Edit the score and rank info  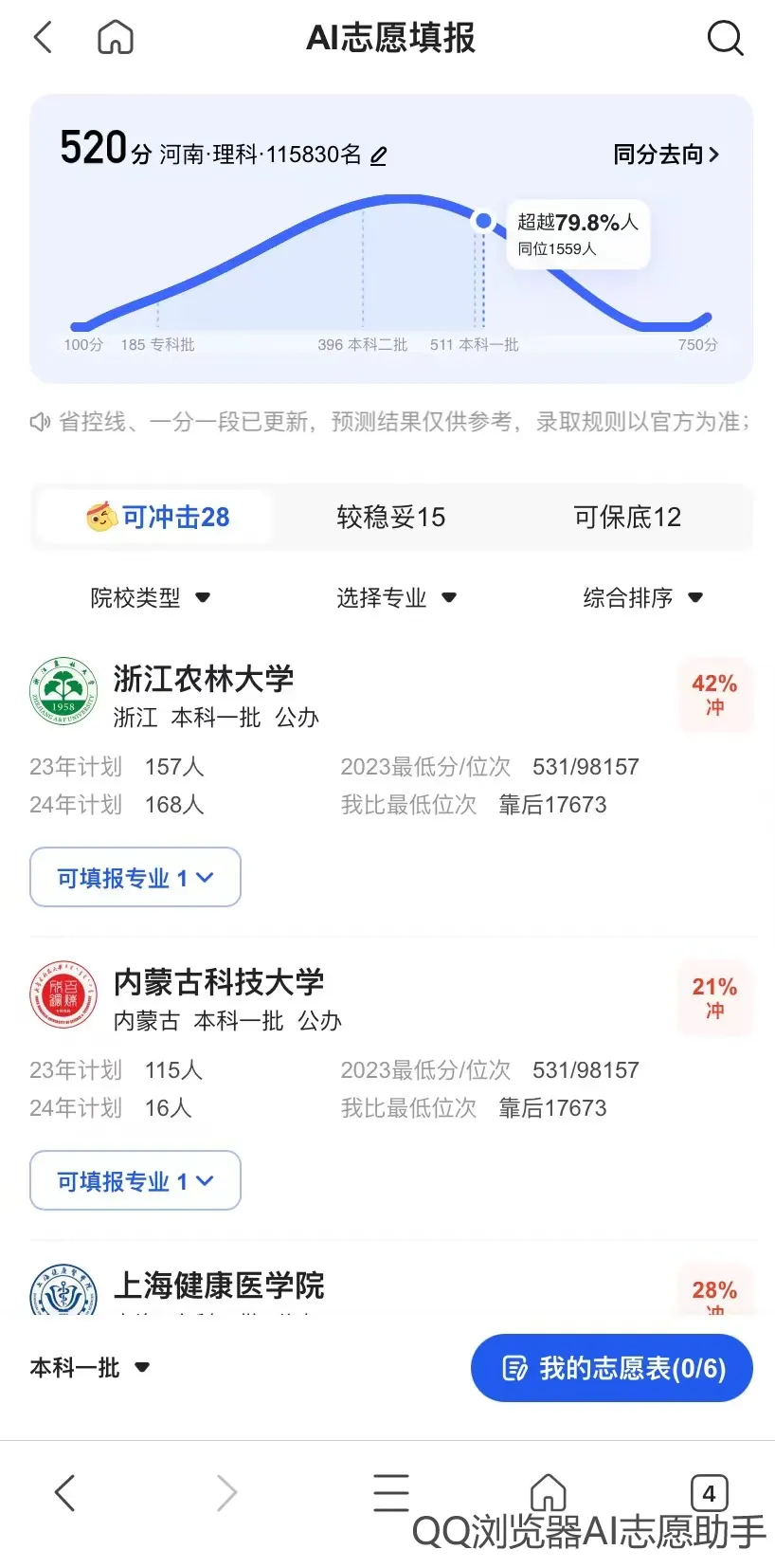379,155
